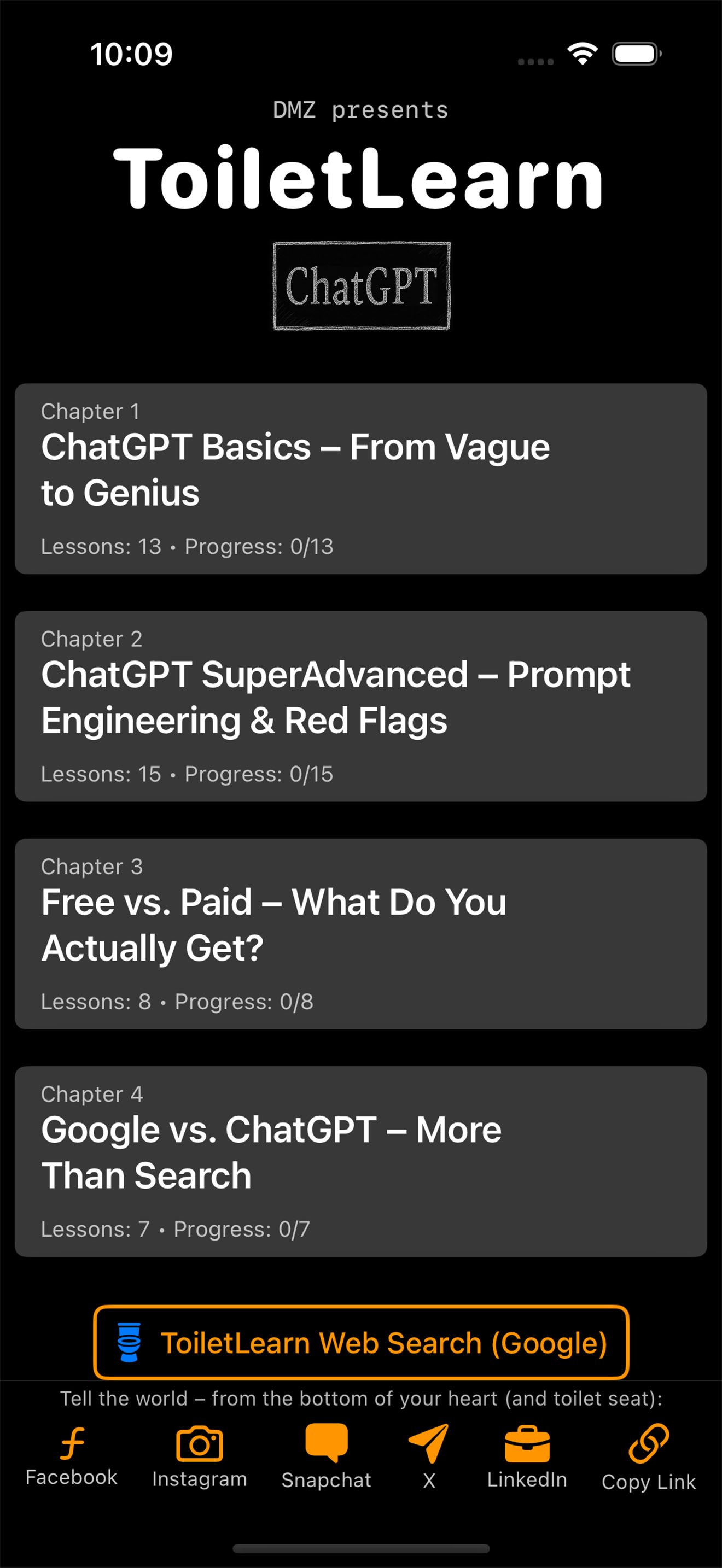Image resolution: width=722 pixels, height=1568 pixels.
Task: Launch ToiletLearn Web Search (Google)
Action: point(361,1343)
